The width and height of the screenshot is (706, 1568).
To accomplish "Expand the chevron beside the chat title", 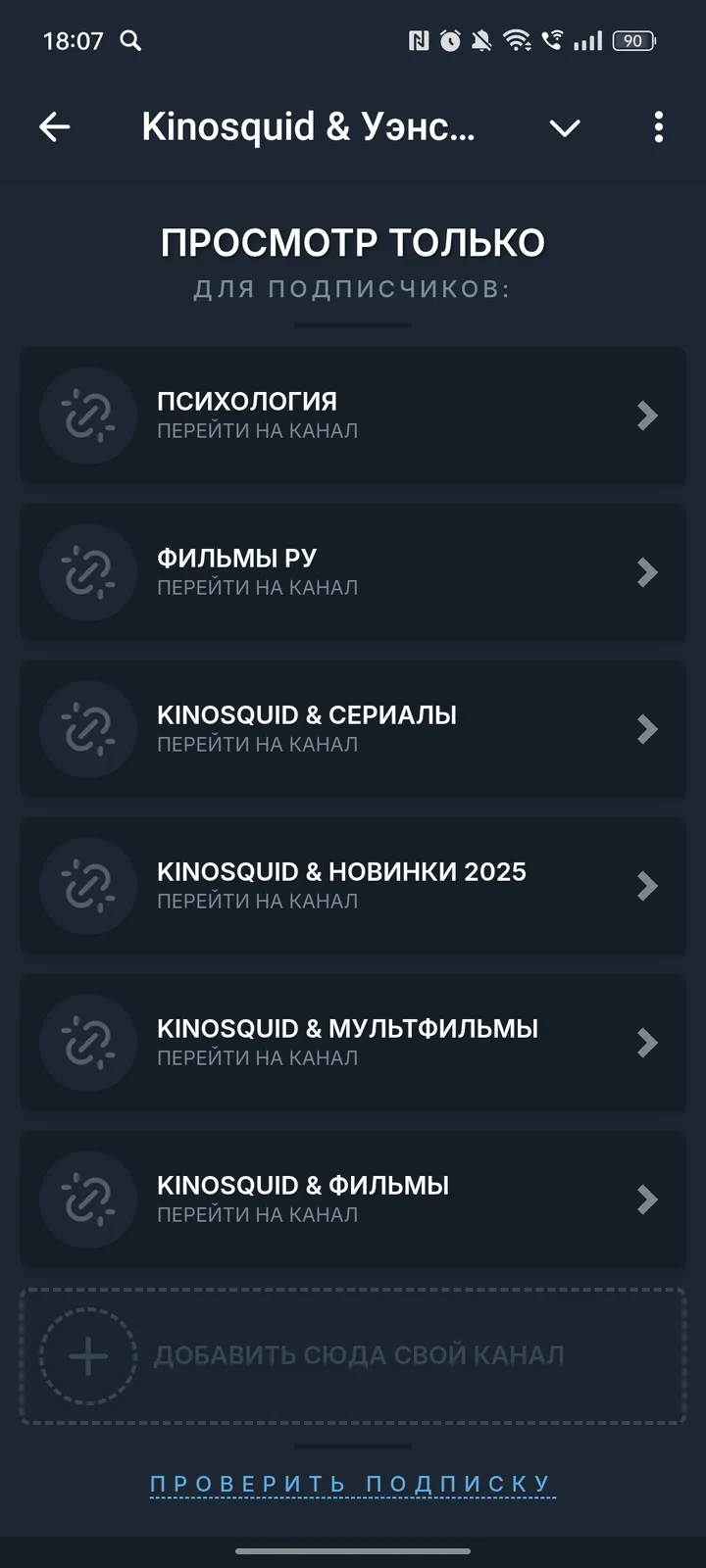I will pyautogui.click(x=564, y=127).
